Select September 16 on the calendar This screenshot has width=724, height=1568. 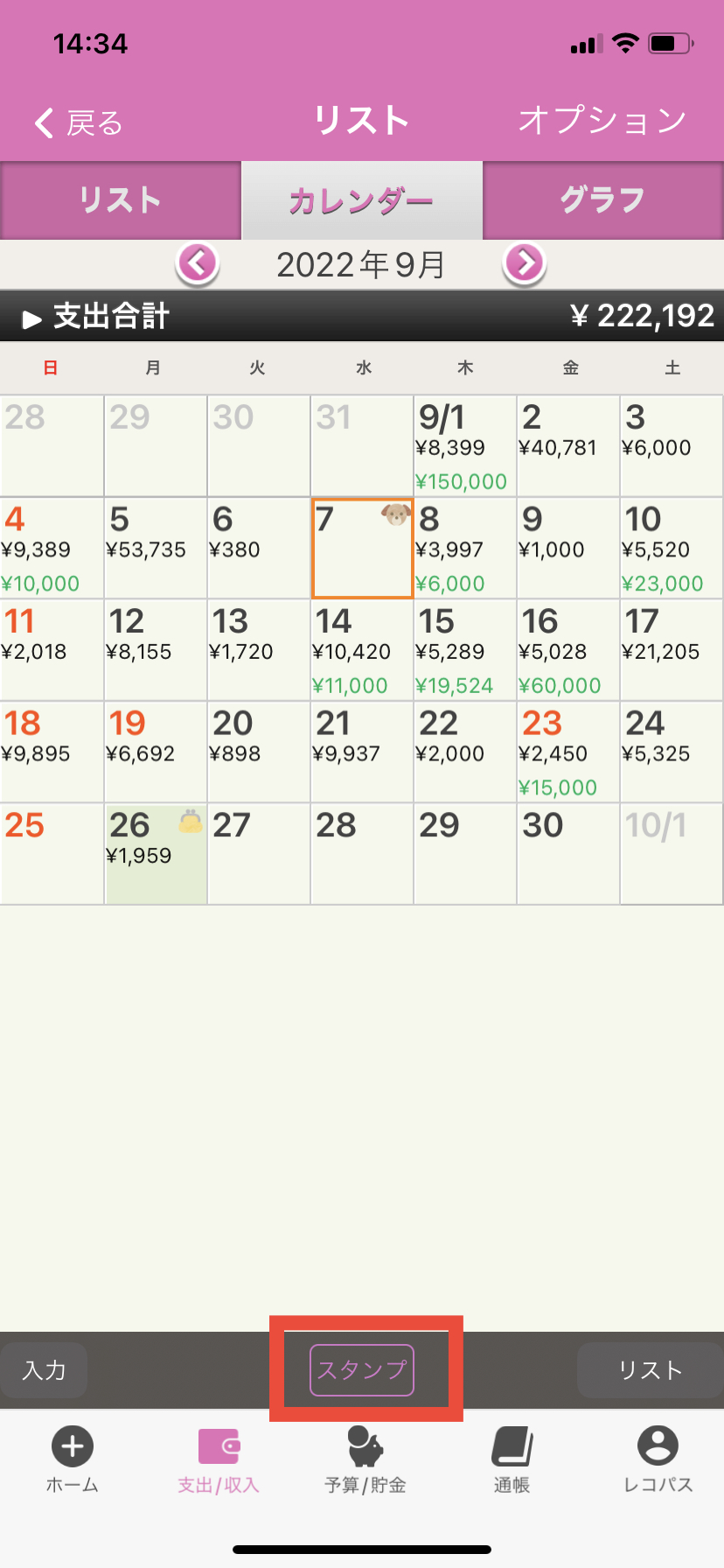[x=567, y=650]
